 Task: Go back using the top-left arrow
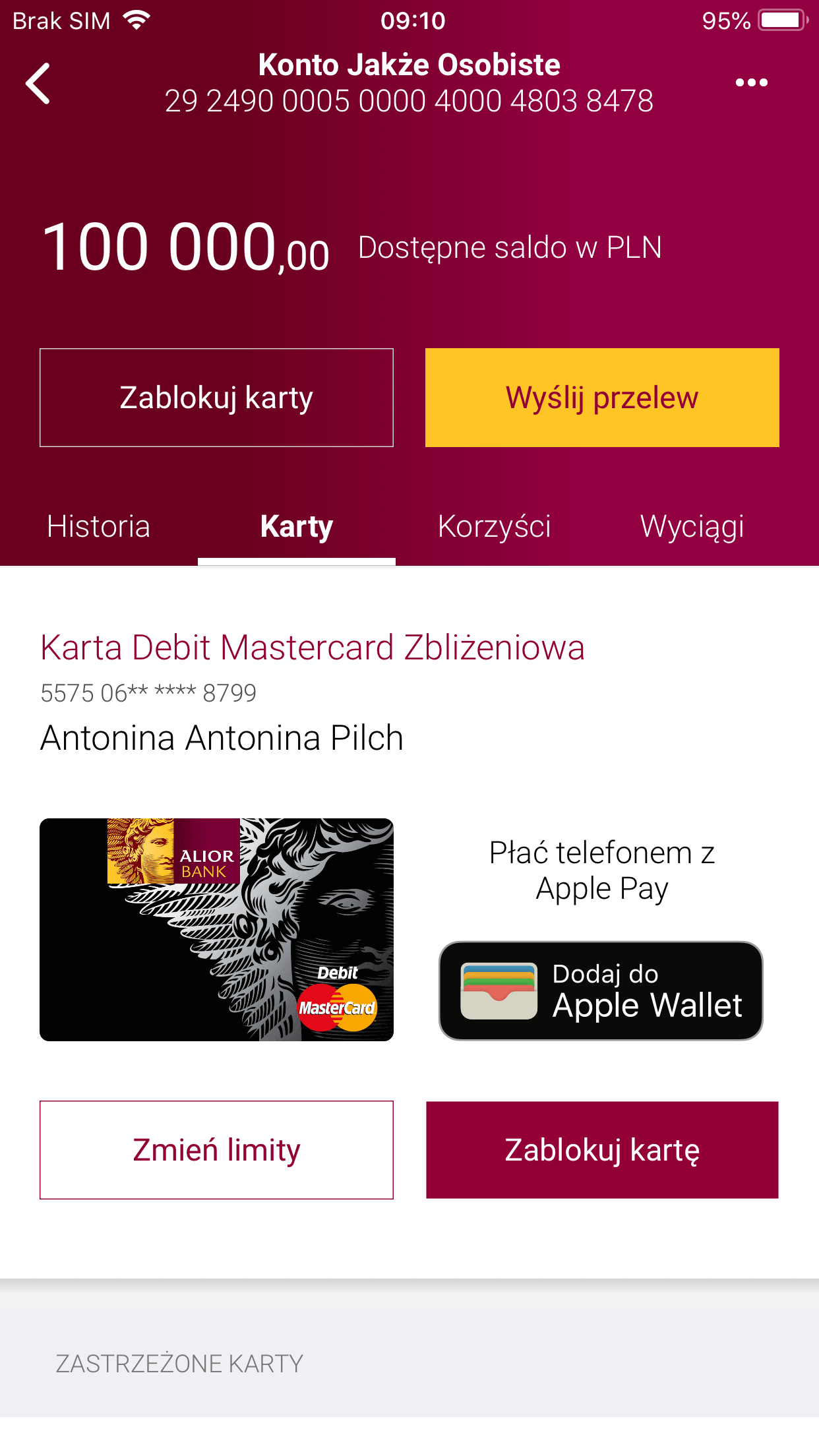click(x=38, y=83)
